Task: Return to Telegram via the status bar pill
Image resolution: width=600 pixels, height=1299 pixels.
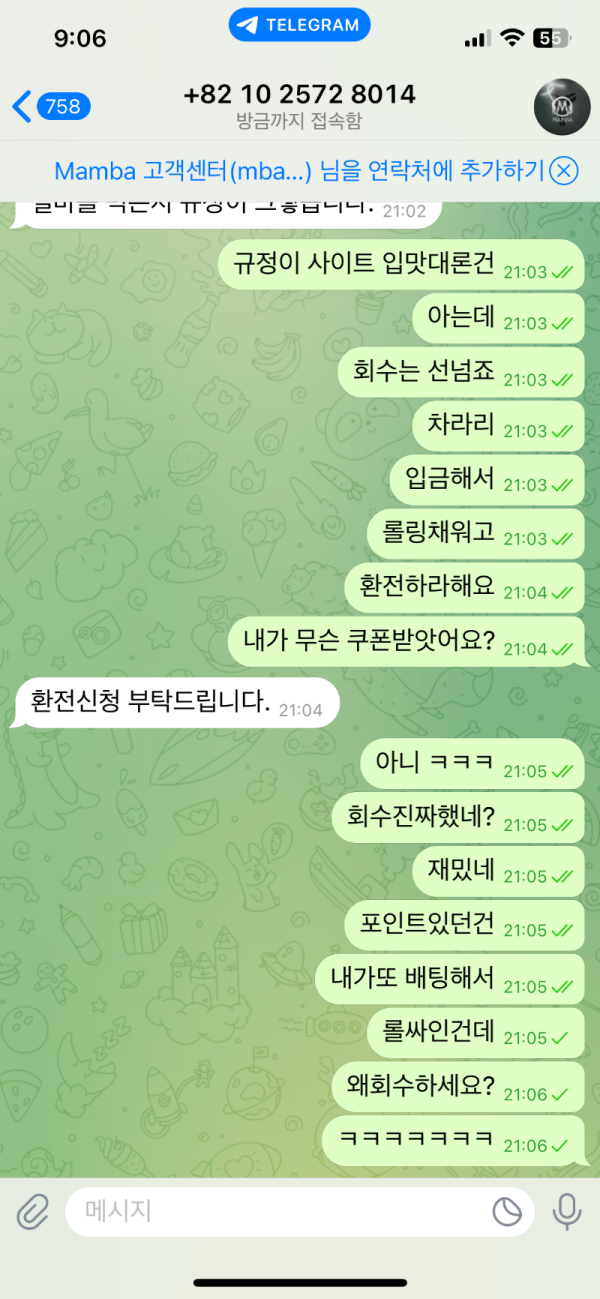Action: [299, 25]
